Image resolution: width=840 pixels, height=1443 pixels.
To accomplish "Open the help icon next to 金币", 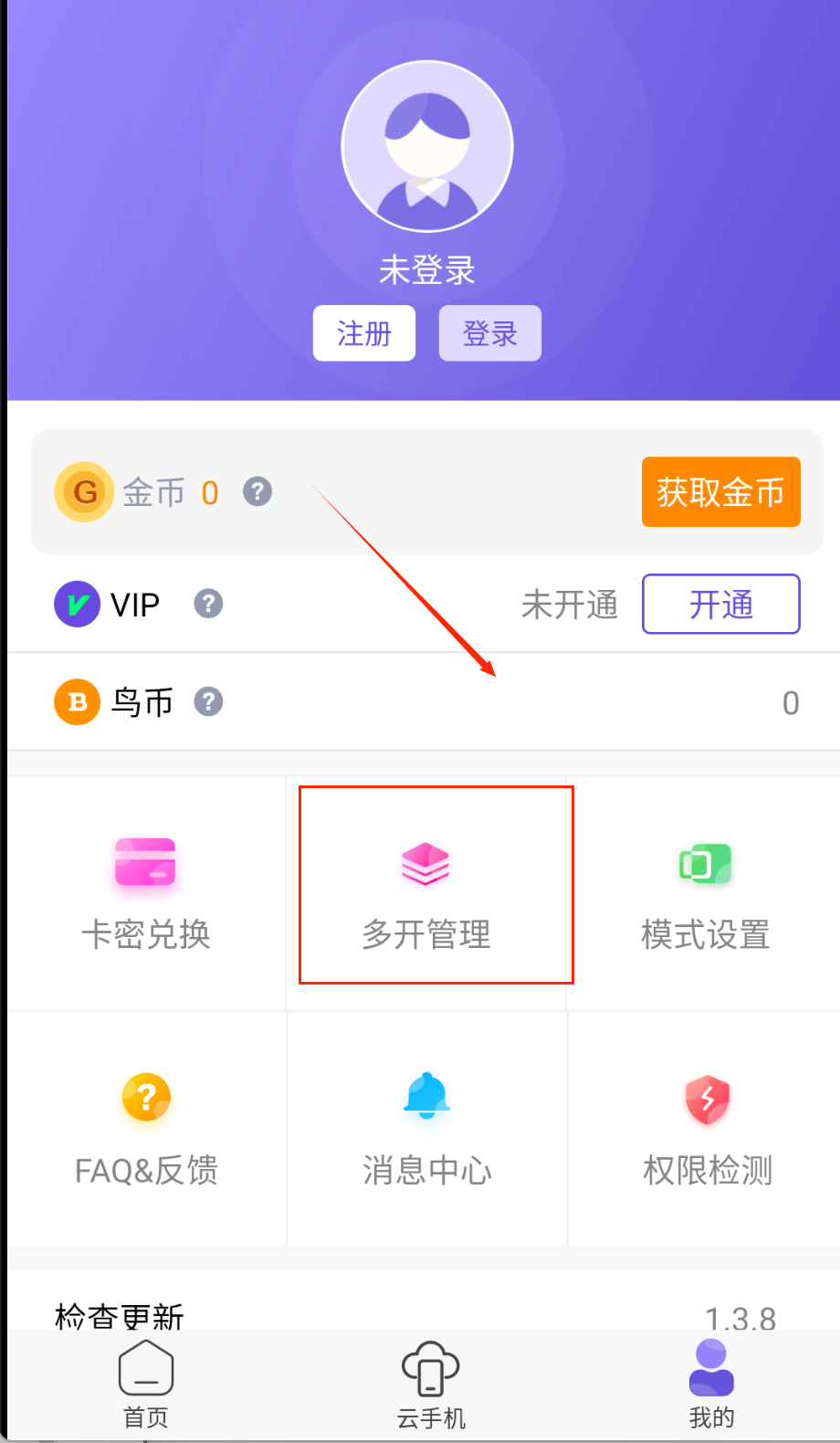I will [x=257, y=492].
